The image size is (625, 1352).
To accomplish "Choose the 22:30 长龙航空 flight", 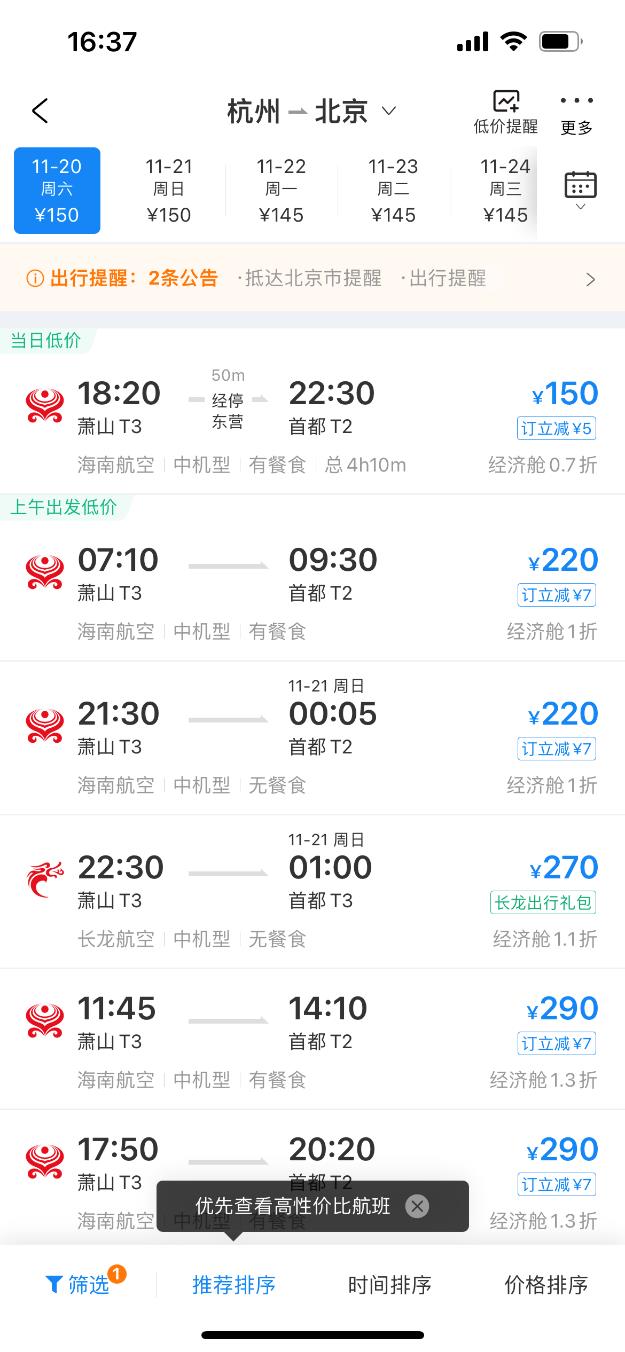I will coord(312,896).
